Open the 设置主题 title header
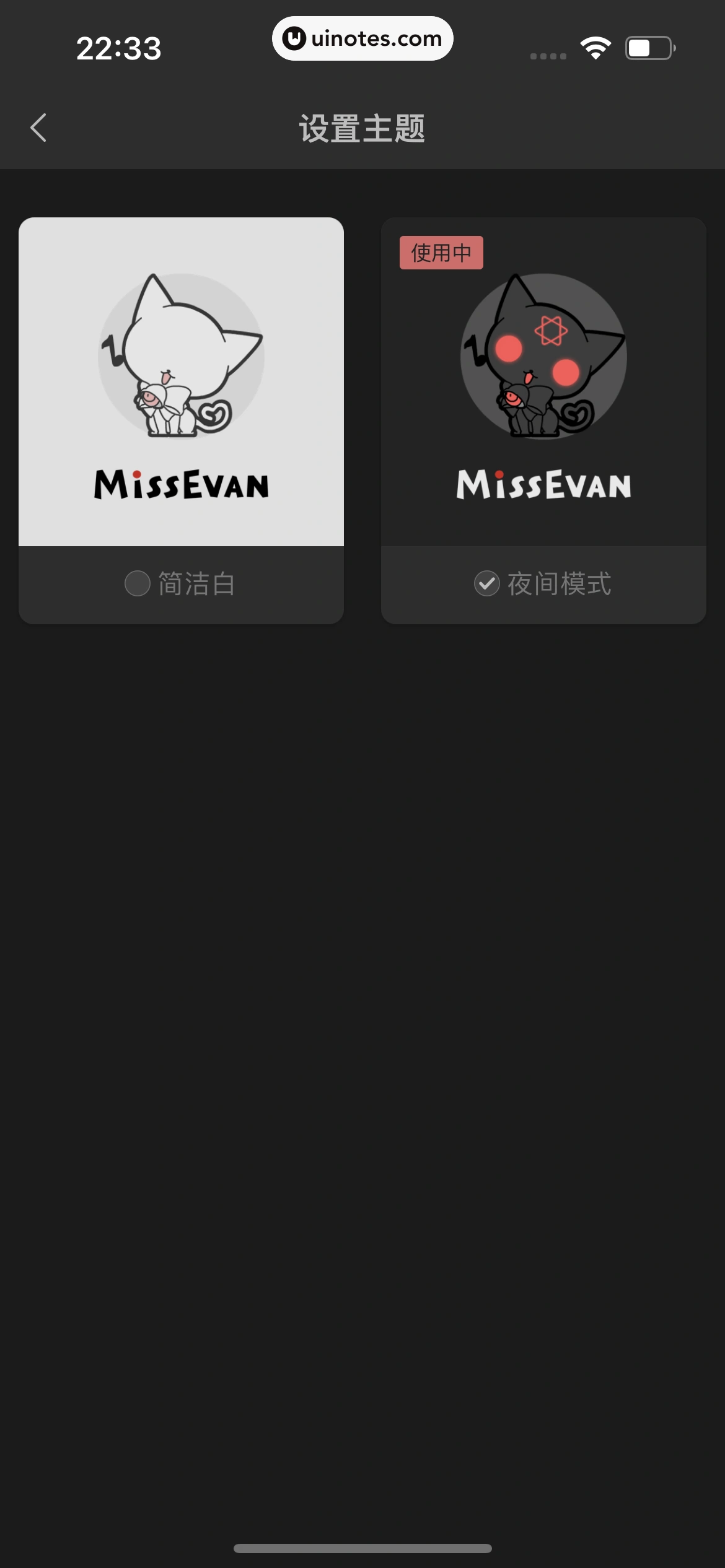This screenshot has width=725, height=1568. click(362, 129)
